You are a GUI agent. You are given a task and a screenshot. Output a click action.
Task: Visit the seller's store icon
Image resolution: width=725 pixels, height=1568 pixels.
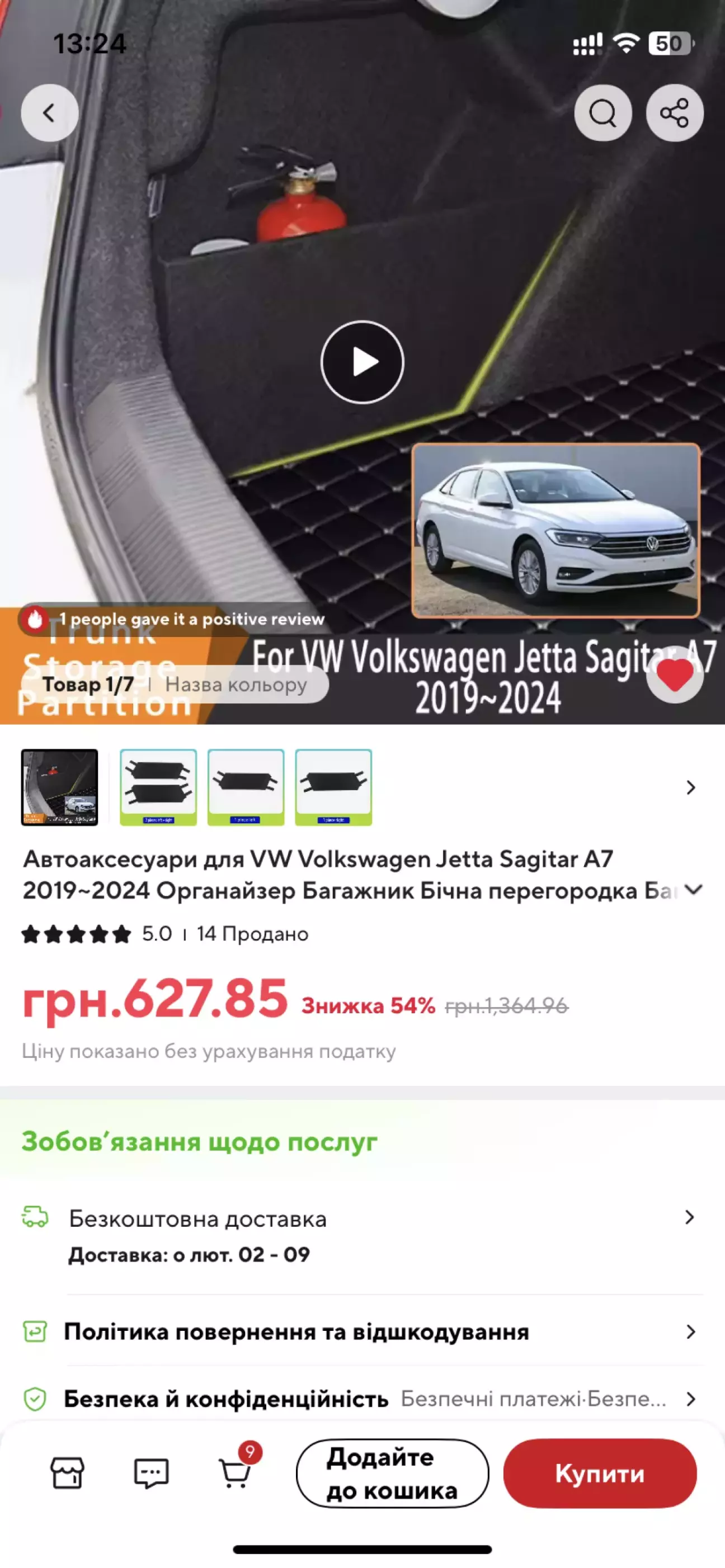[x=67, y=1473]
